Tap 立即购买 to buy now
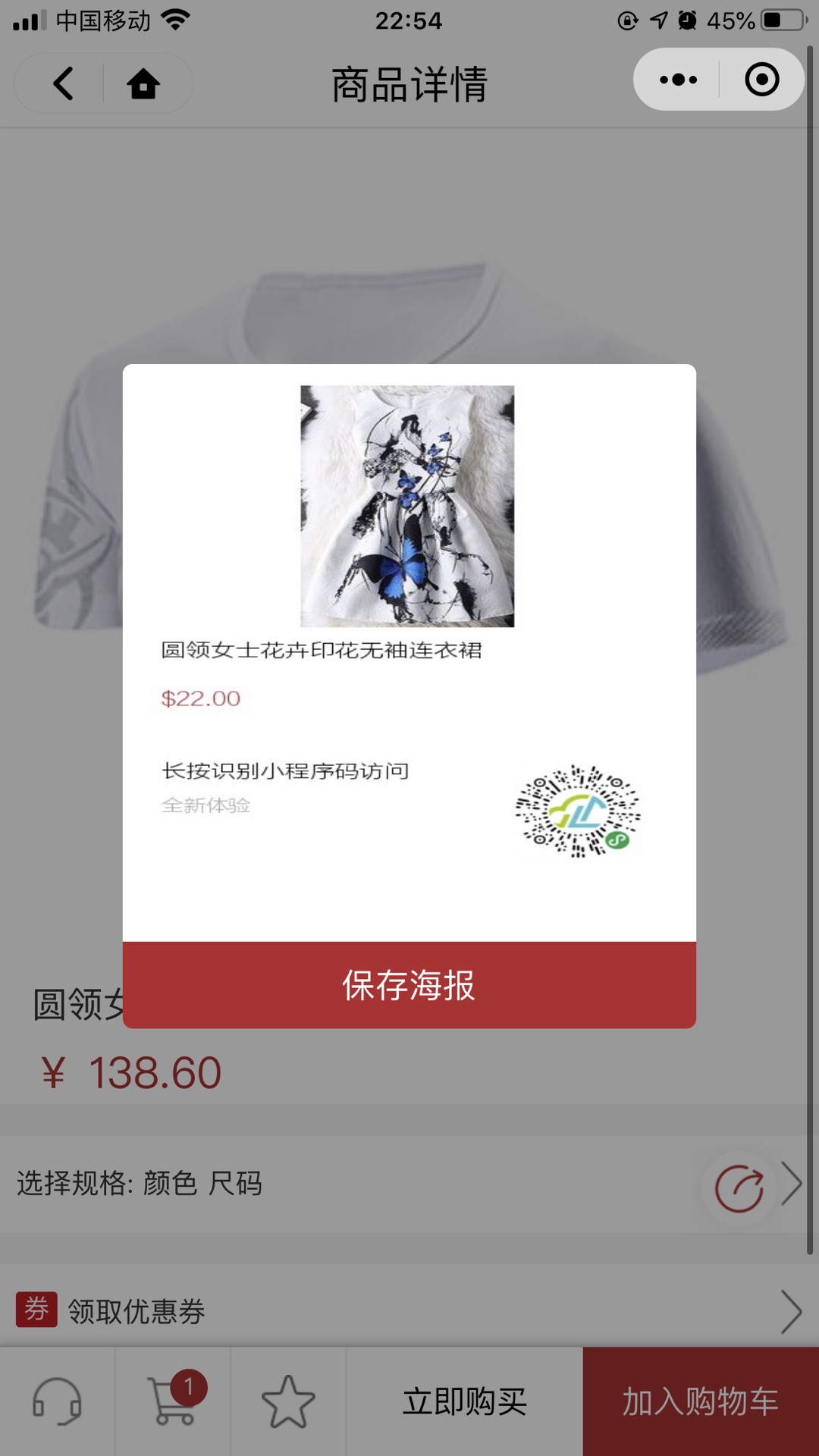This screenshot has width=819, height=1456. pyautogui.click(x=464, y=1401)
